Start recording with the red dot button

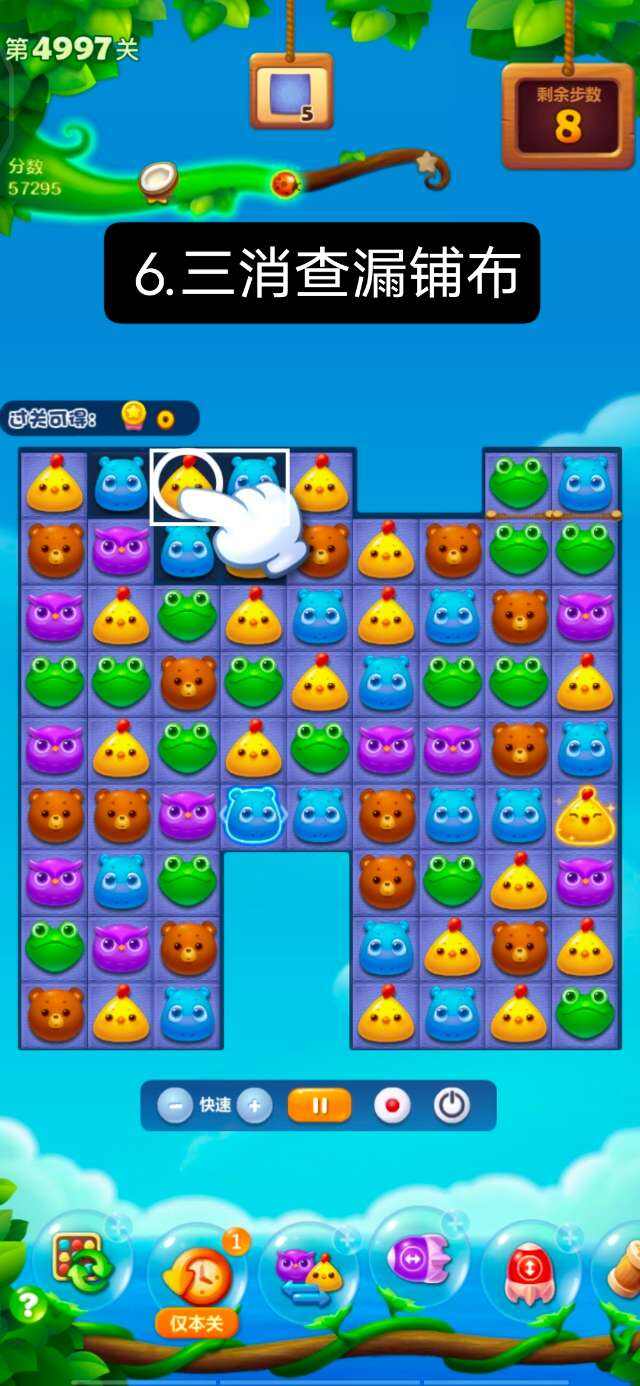pos(392,1106)
